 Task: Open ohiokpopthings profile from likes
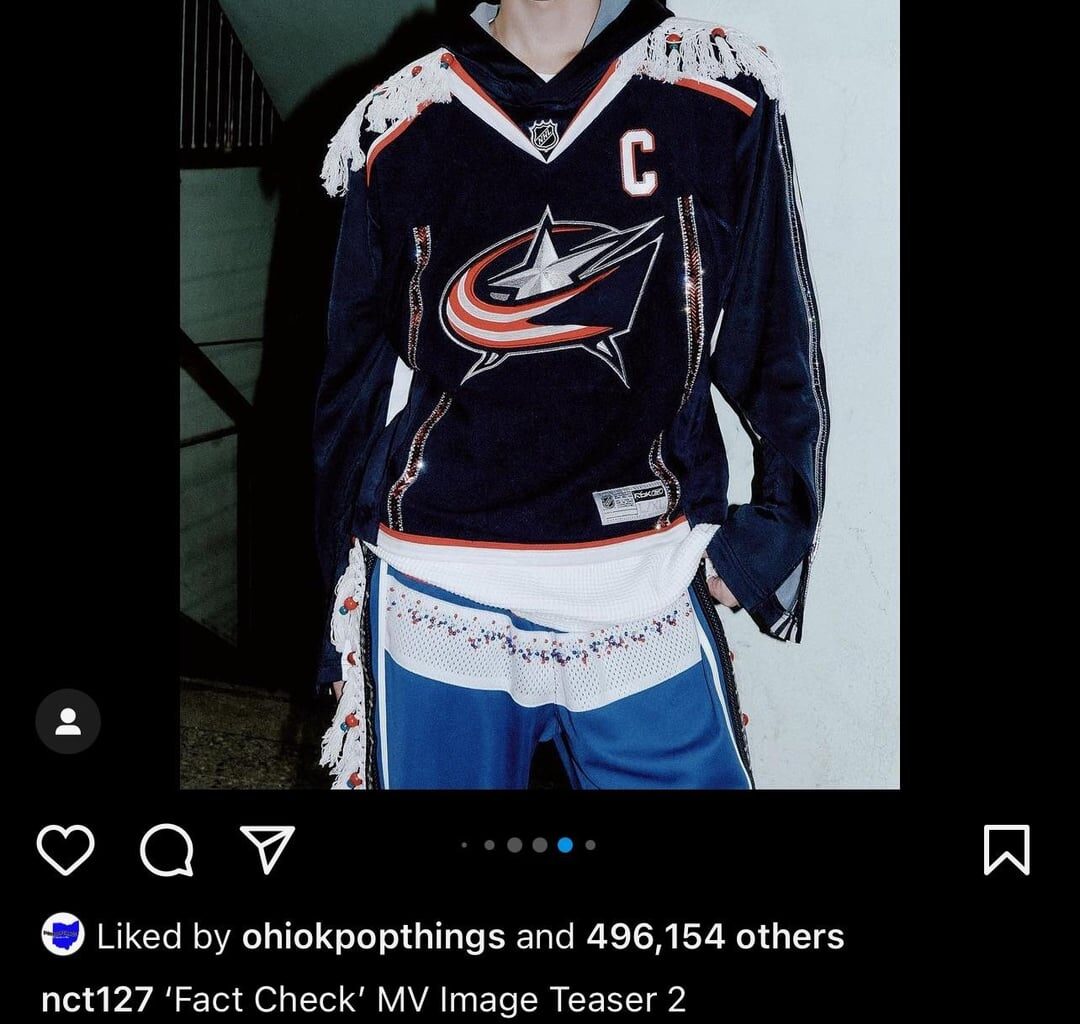coord(373,937)
